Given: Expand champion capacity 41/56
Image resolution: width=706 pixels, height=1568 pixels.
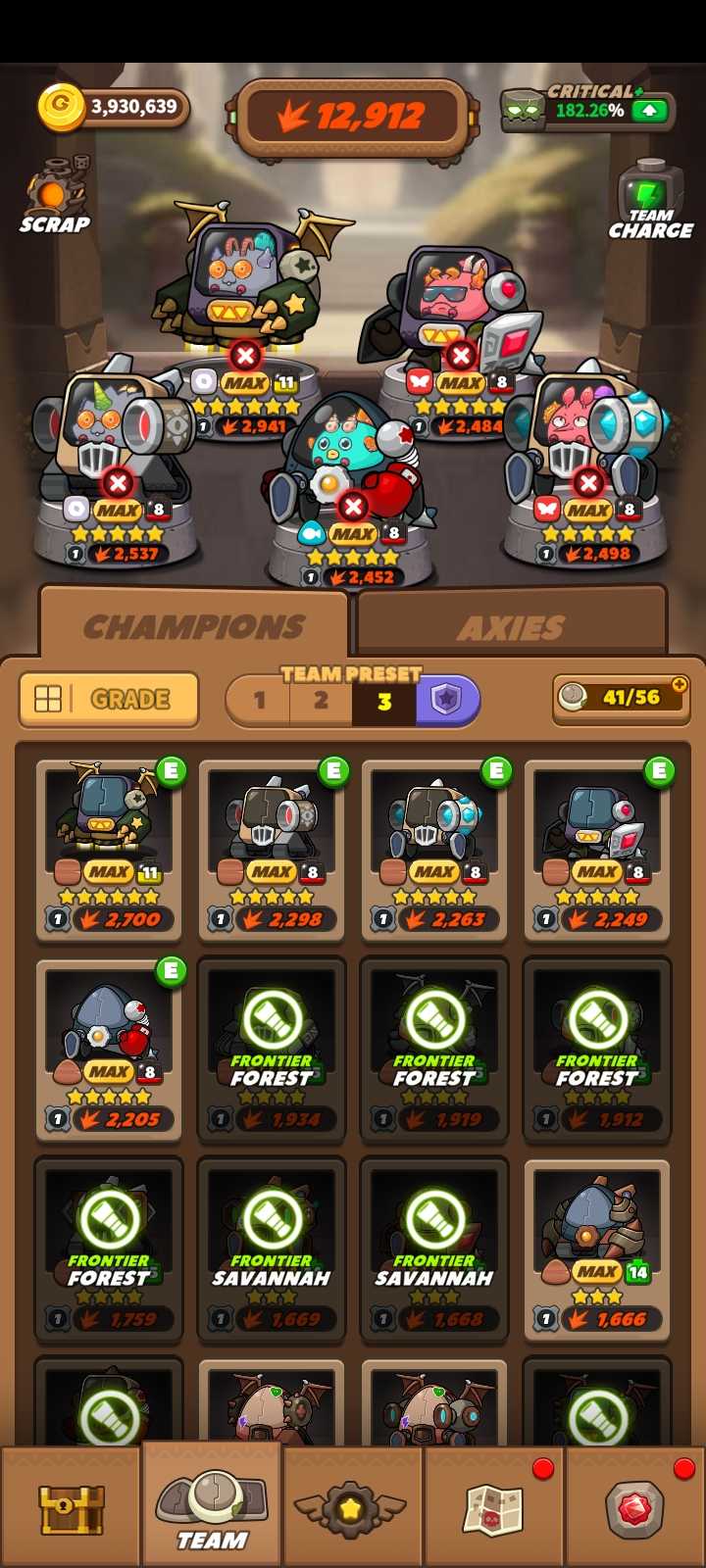Looking at the screenshot, I should pos(679,684).
